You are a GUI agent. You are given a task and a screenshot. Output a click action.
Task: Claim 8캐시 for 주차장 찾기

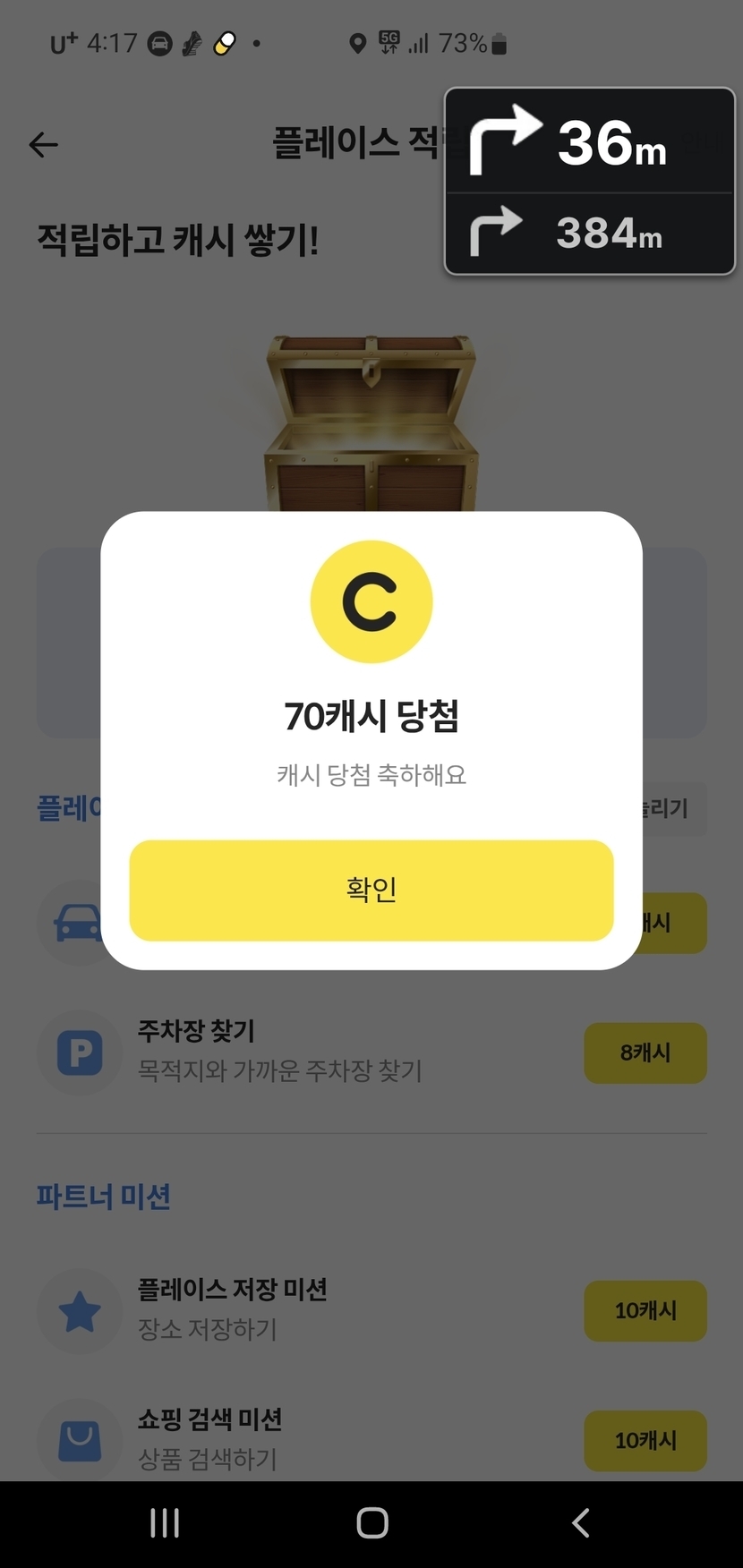[645, 1052]
